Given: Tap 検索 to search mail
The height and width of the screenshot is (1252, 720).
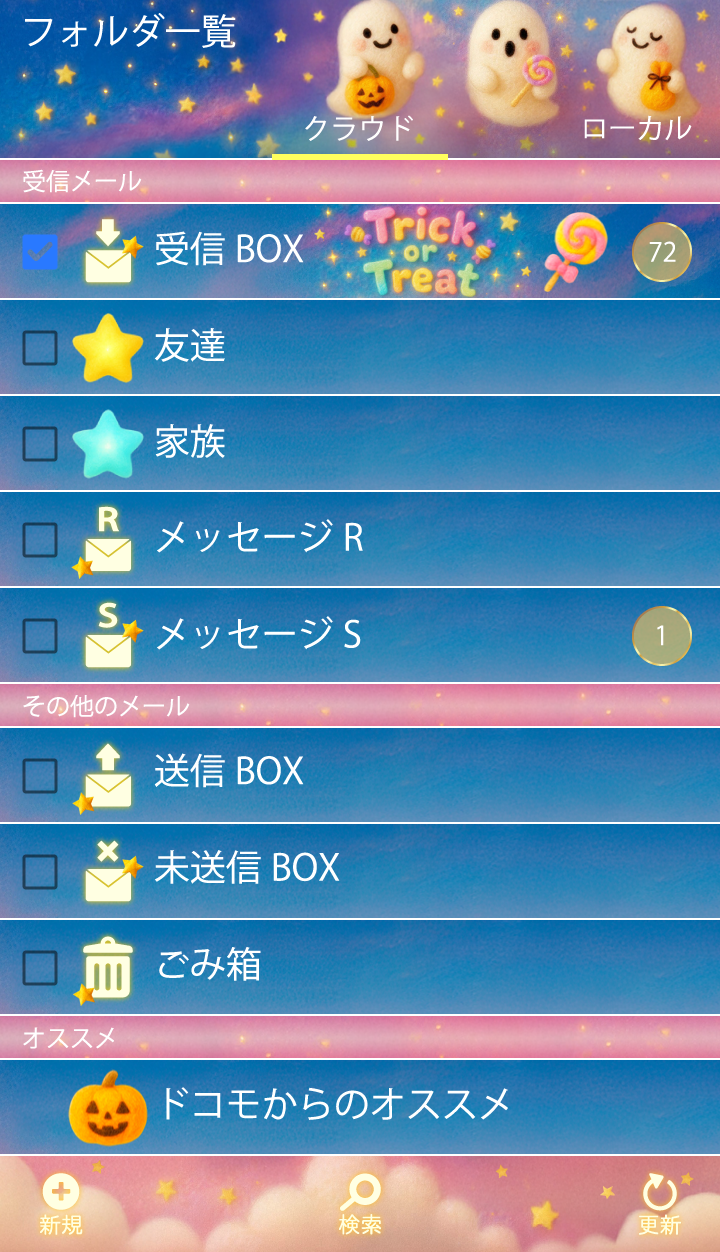Looking at the screenshot, I should (360, 1204).
